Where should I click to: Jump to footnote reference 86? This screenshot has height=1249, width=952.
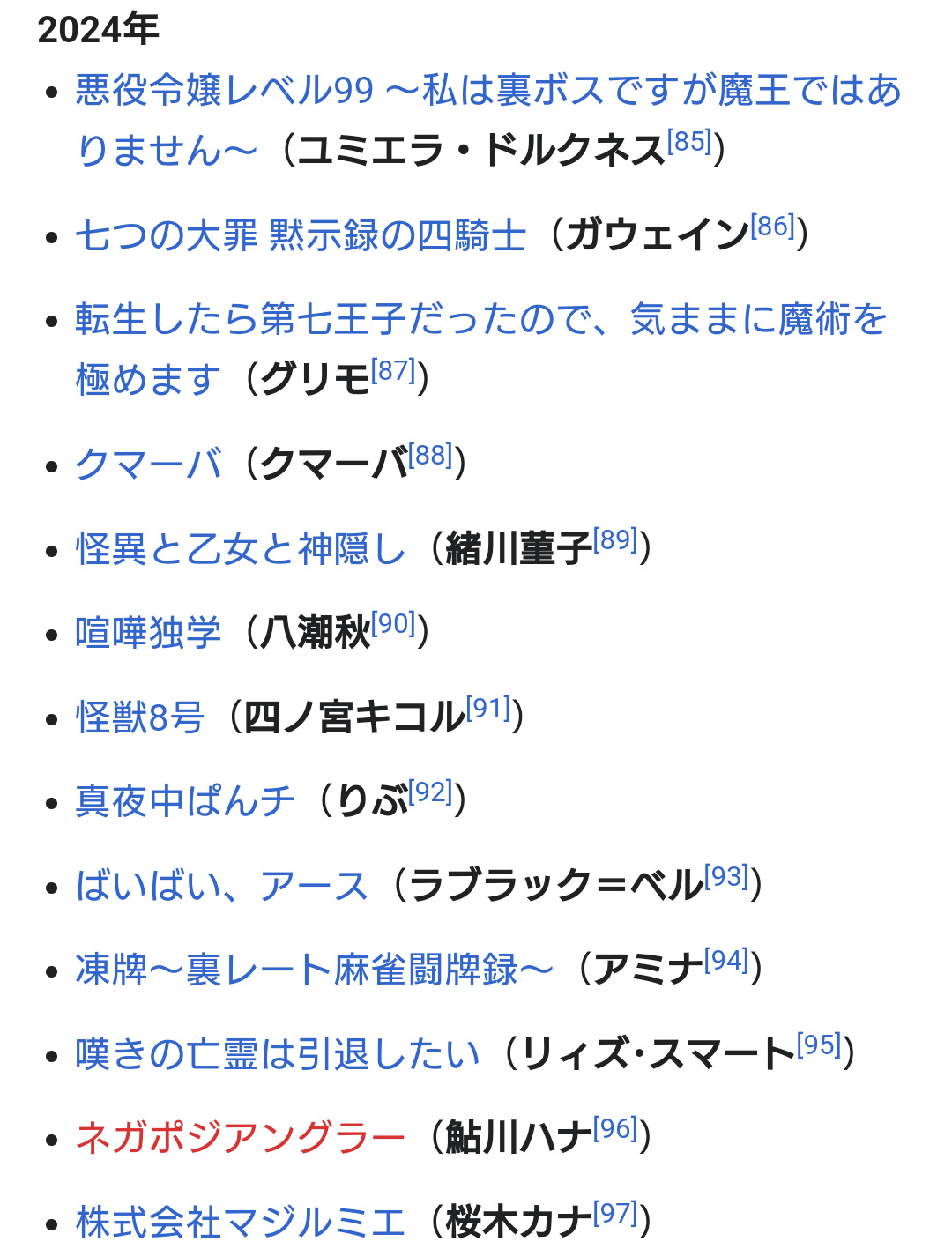(773, 227)
